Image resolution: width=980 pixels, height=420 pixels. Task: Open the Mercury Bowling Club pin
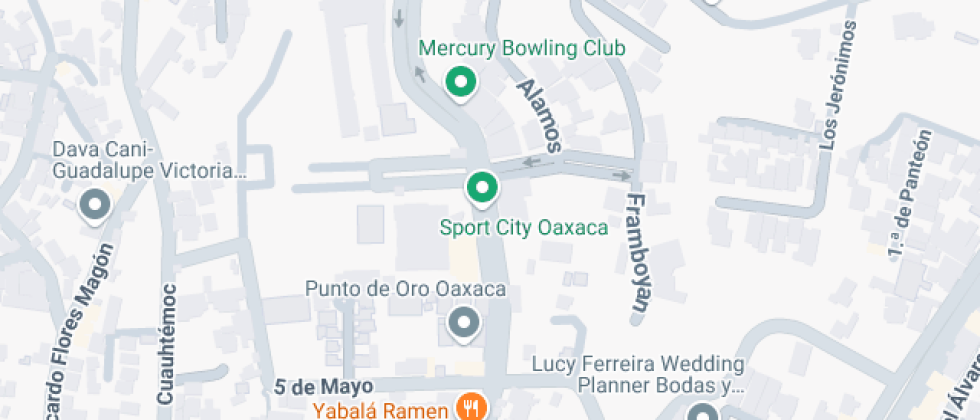click(x=460, y=83)
